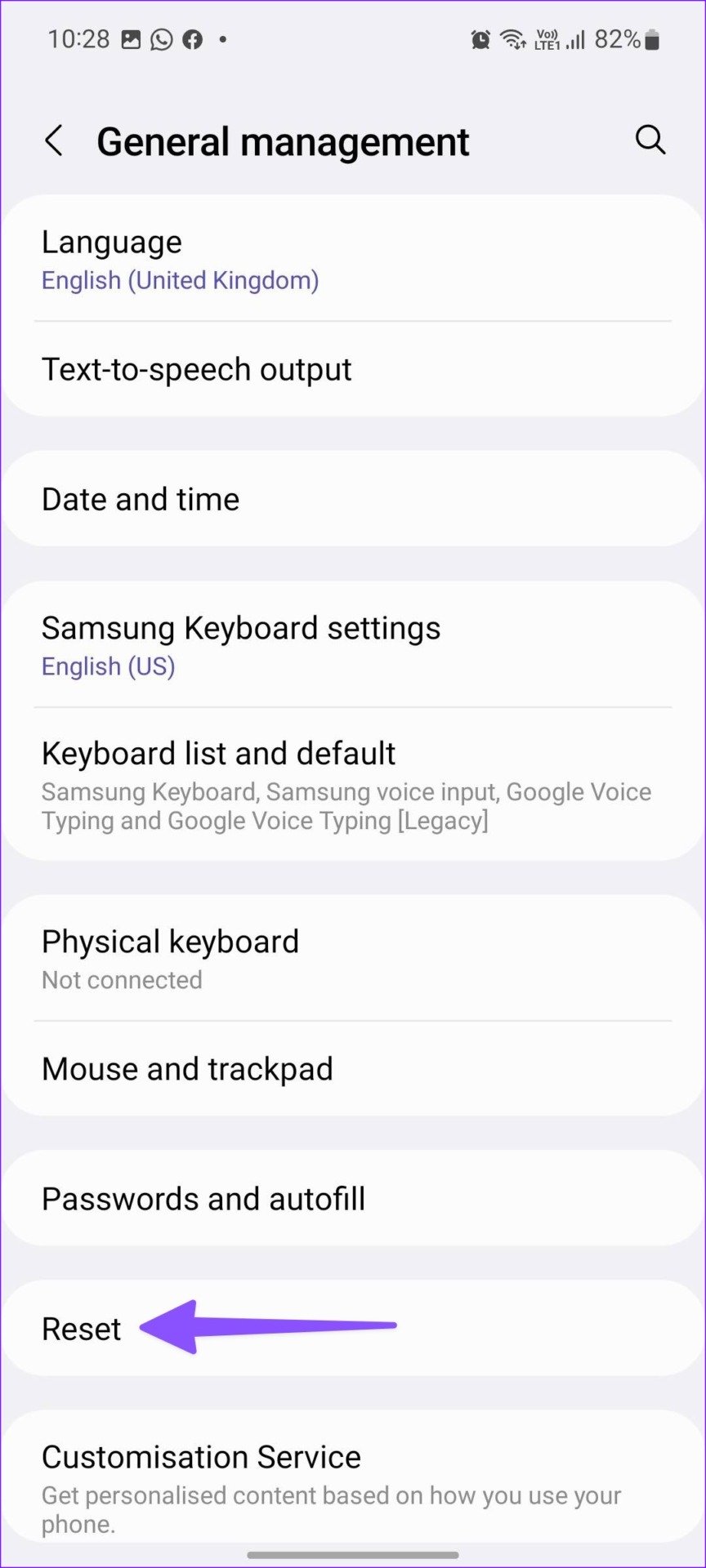The image size is (706, 1568).
Task: Go back from General management
Action: [54, 141]
